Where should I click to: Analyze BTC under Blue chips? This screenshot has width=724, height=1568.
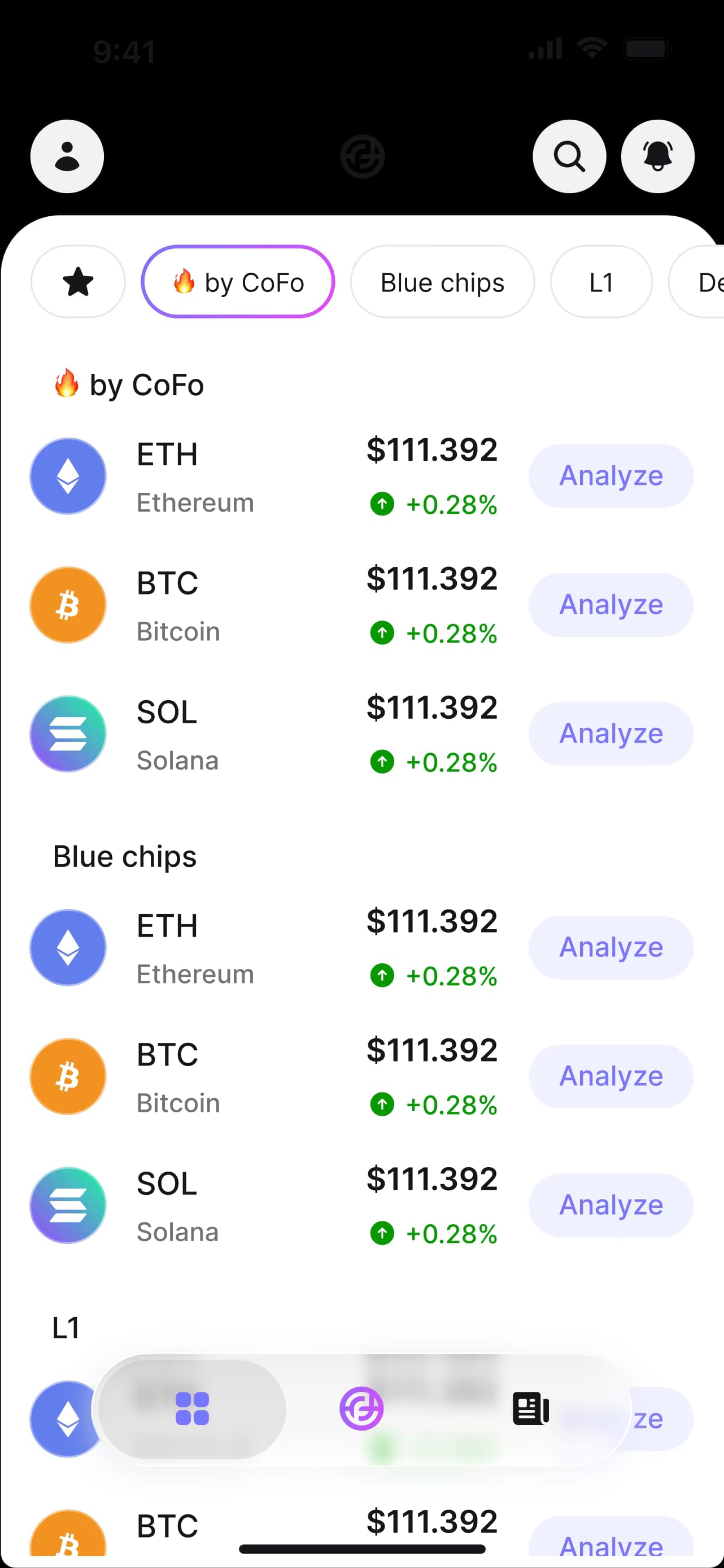pos(610,1076)
